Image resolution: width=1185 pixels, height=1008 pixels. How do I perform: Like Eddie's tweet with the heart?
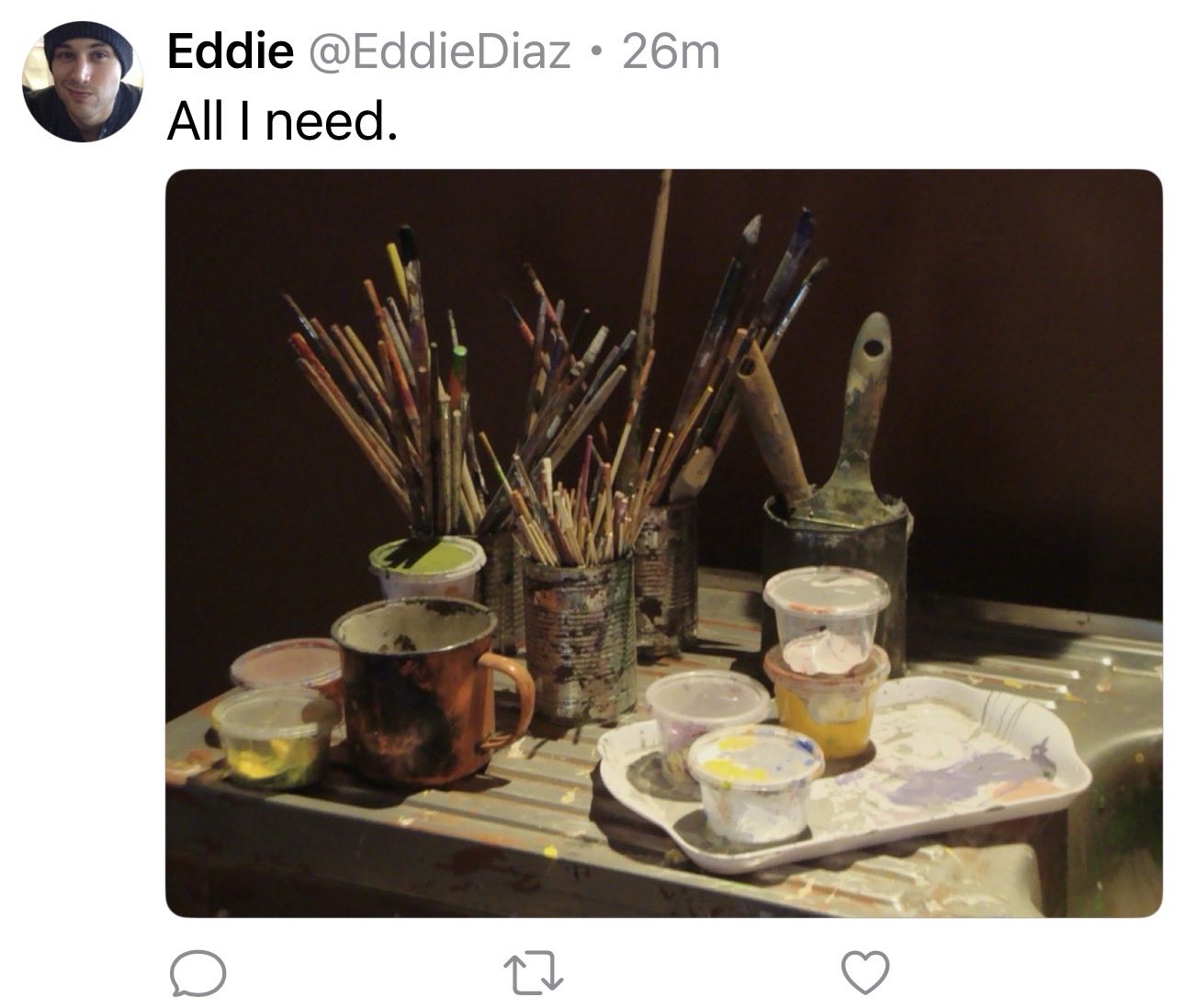click(865, 974)
